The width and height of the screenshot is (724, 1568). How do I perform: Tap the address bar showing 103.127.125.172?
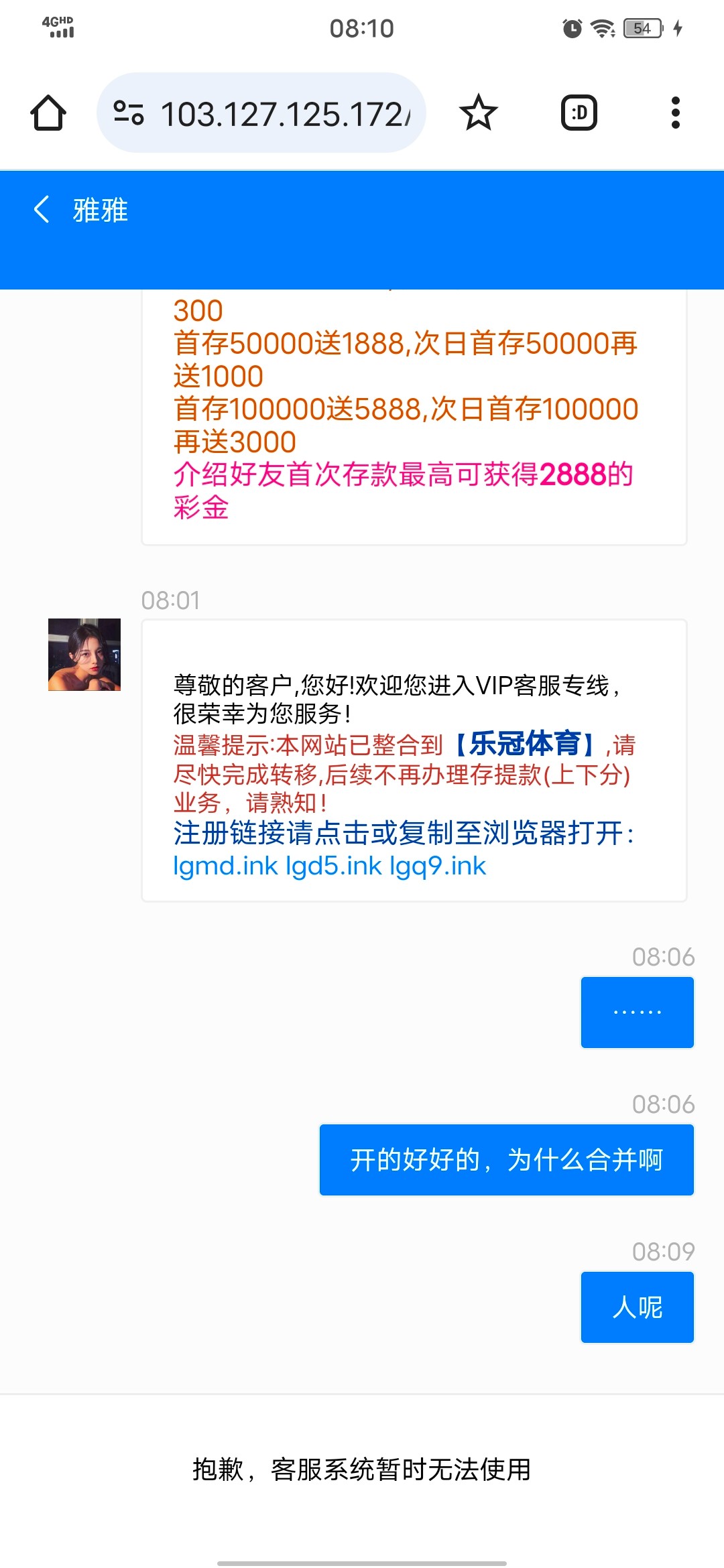point(285,114)
